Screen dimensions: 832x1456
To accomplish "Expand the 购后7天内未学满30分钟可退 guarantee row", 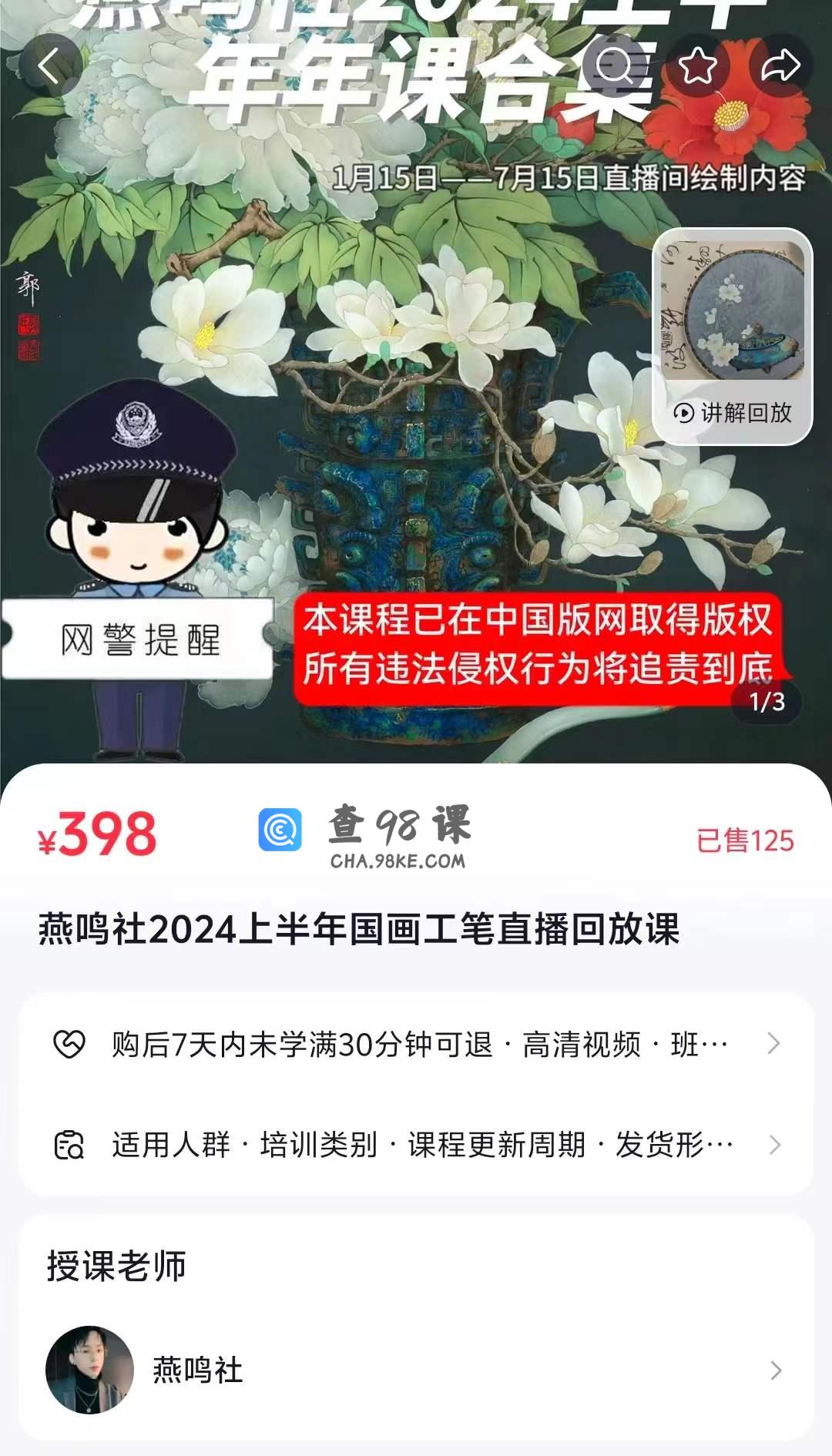I will [416, 1045].
